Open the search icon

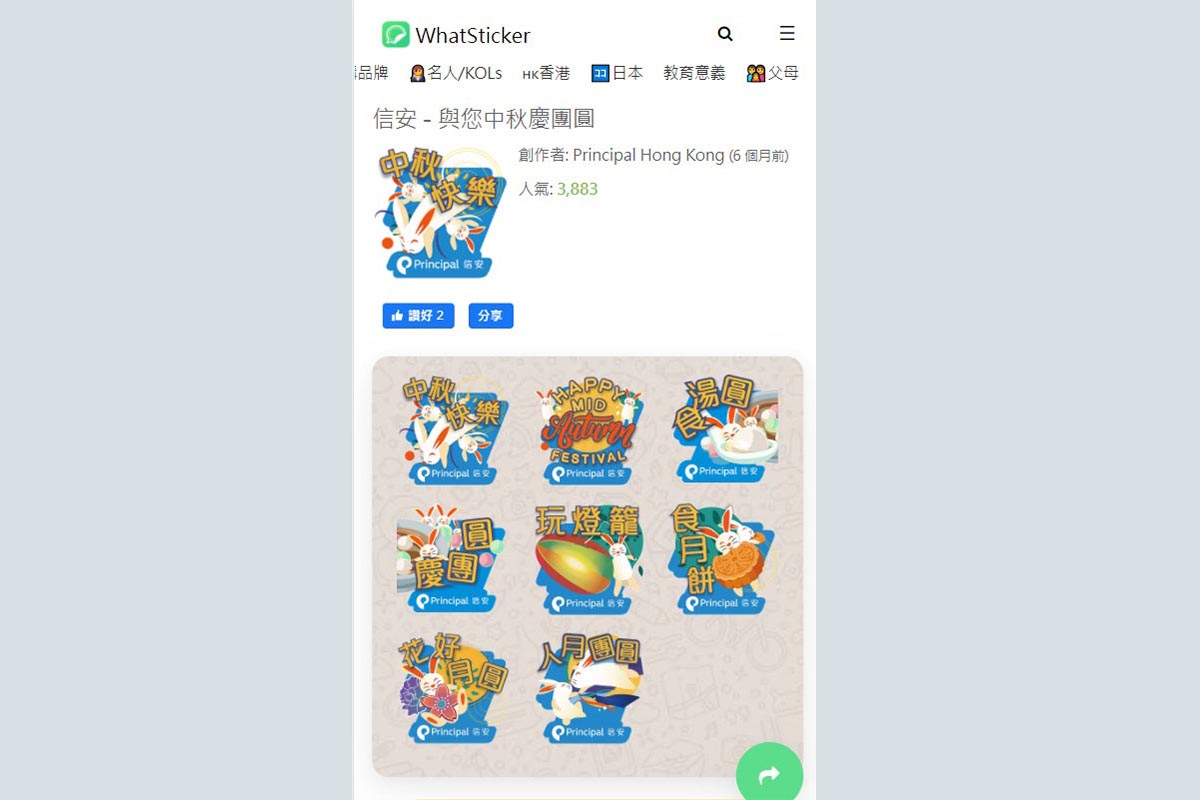[725, 34]
